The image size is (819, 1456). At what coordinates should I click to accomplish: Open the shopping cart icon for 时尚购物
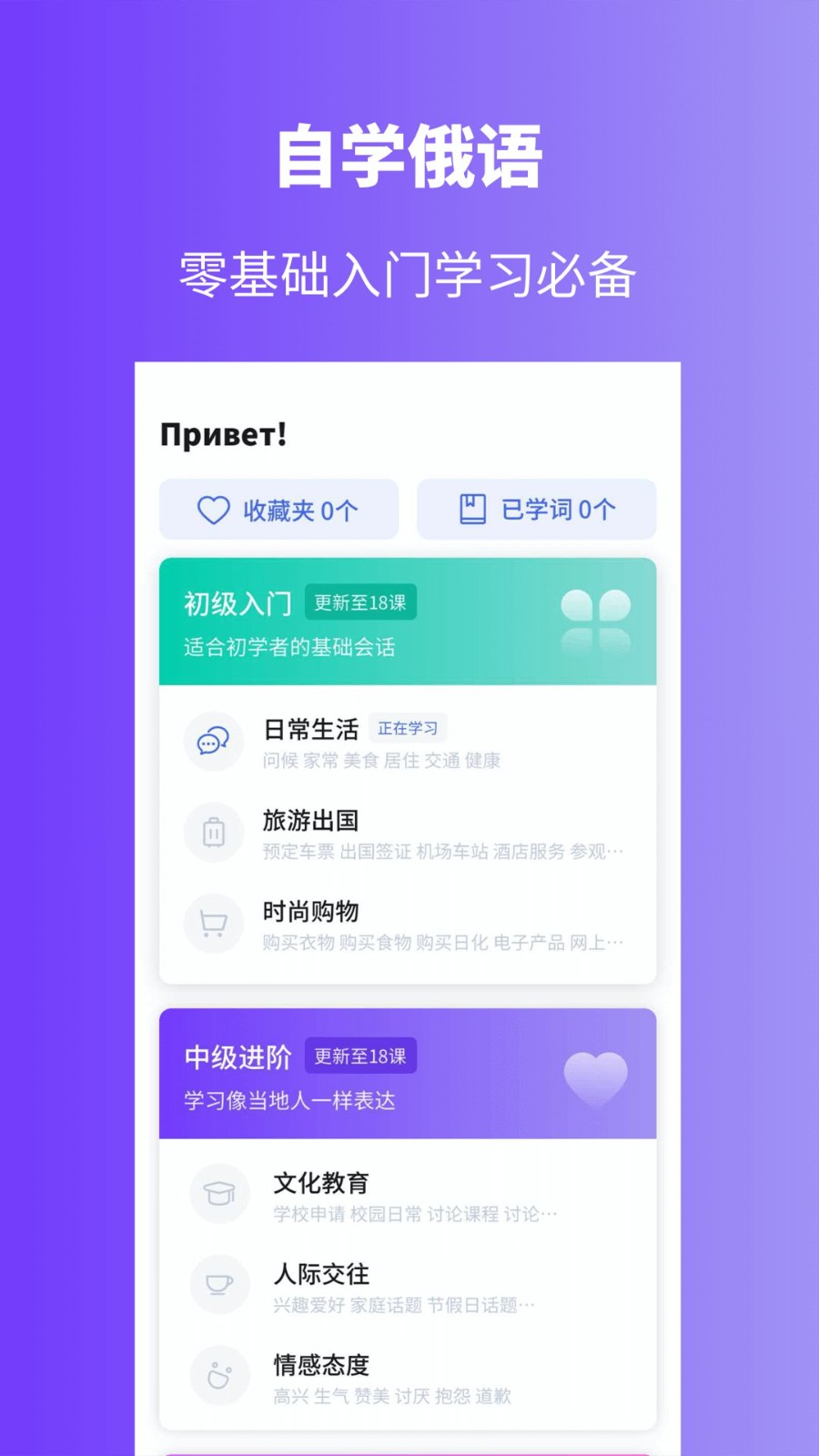[213, 924]
